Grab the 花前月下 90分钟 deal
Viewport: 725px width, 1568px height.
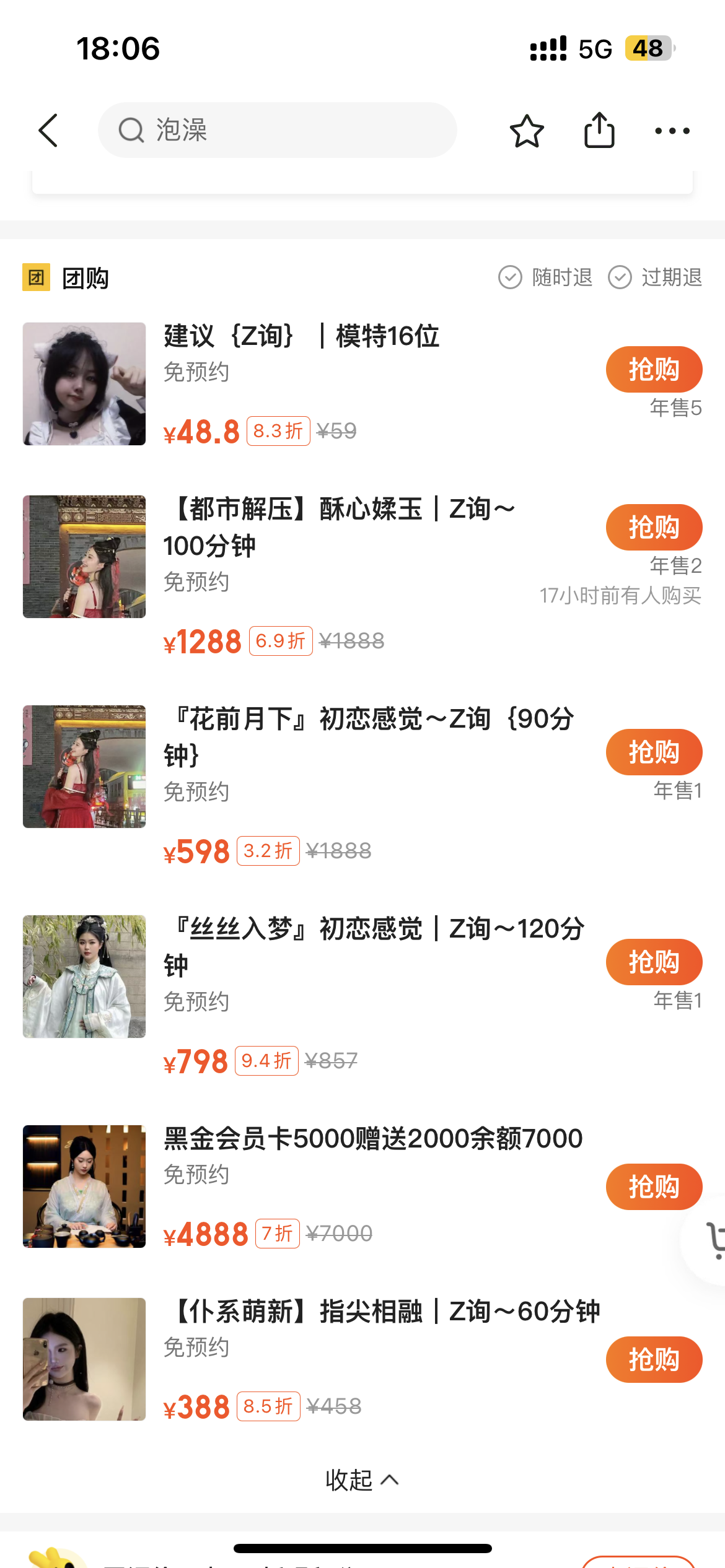654,752
